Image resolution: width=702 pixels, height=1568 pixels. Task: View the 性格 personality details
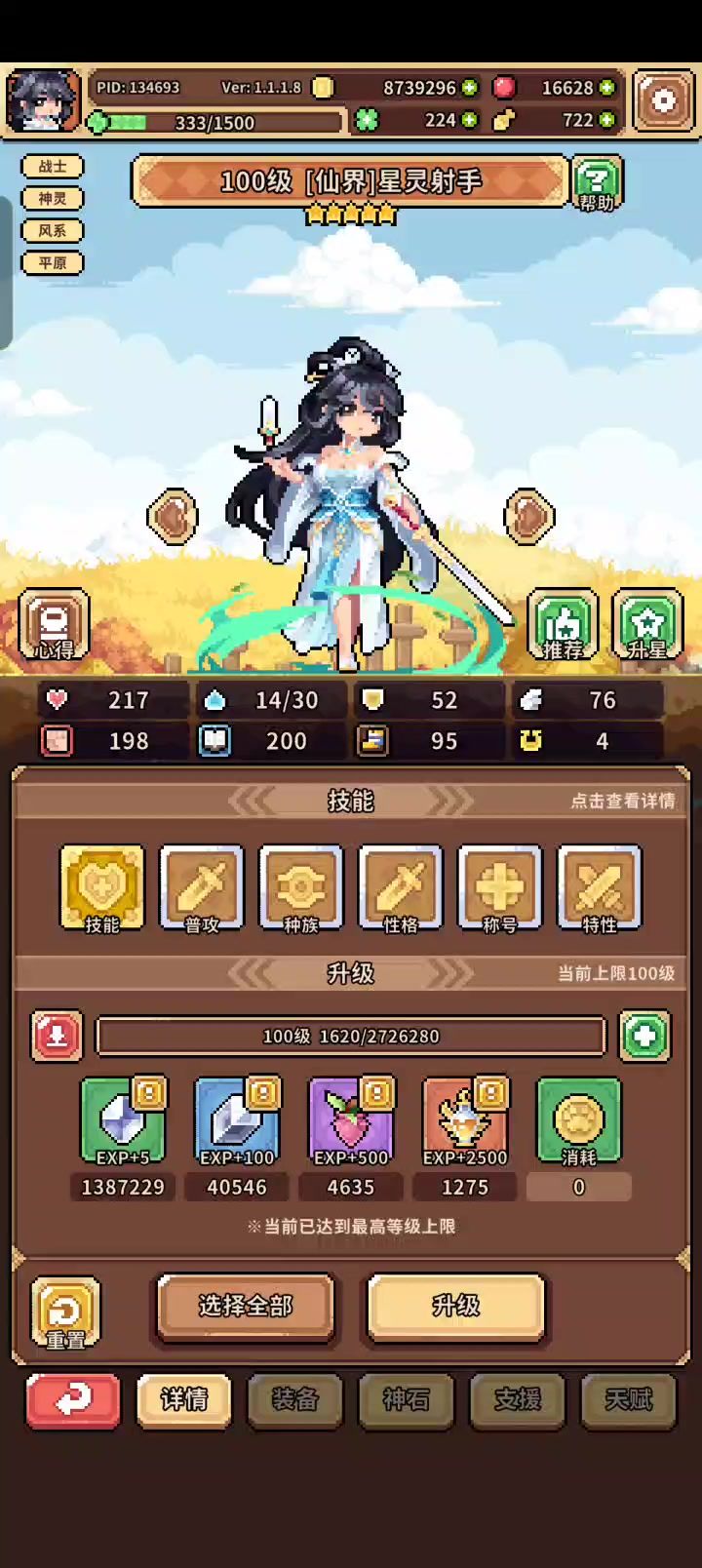click(x=401, y=888)
